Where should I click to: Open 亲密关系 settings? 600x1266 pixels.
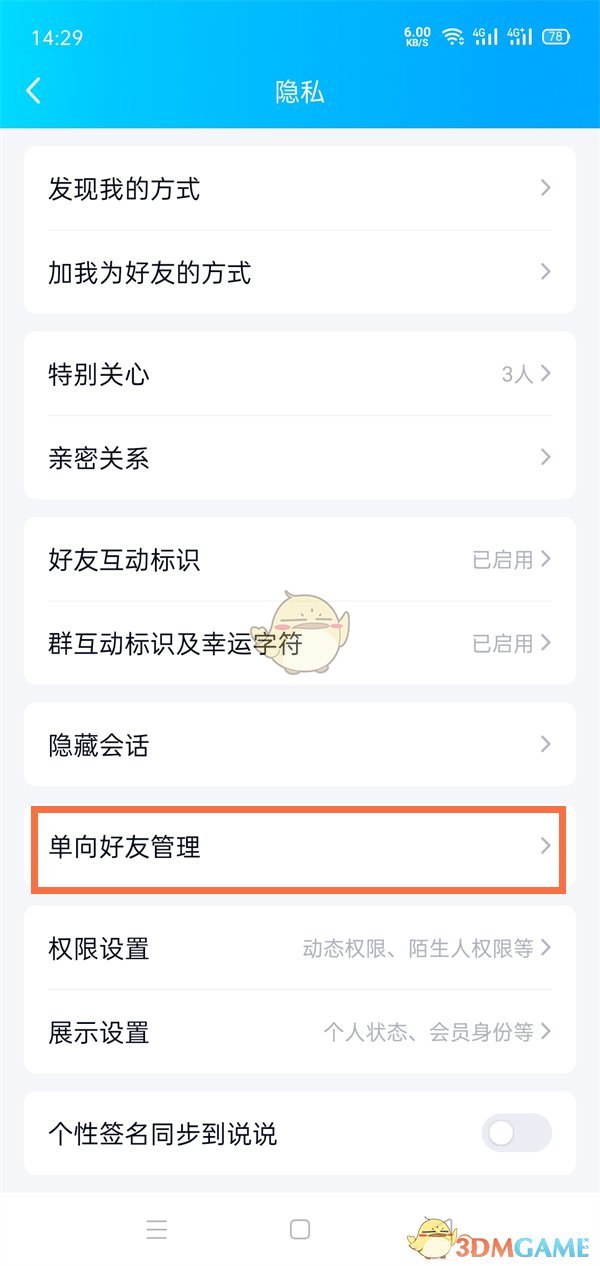point(300,458)
